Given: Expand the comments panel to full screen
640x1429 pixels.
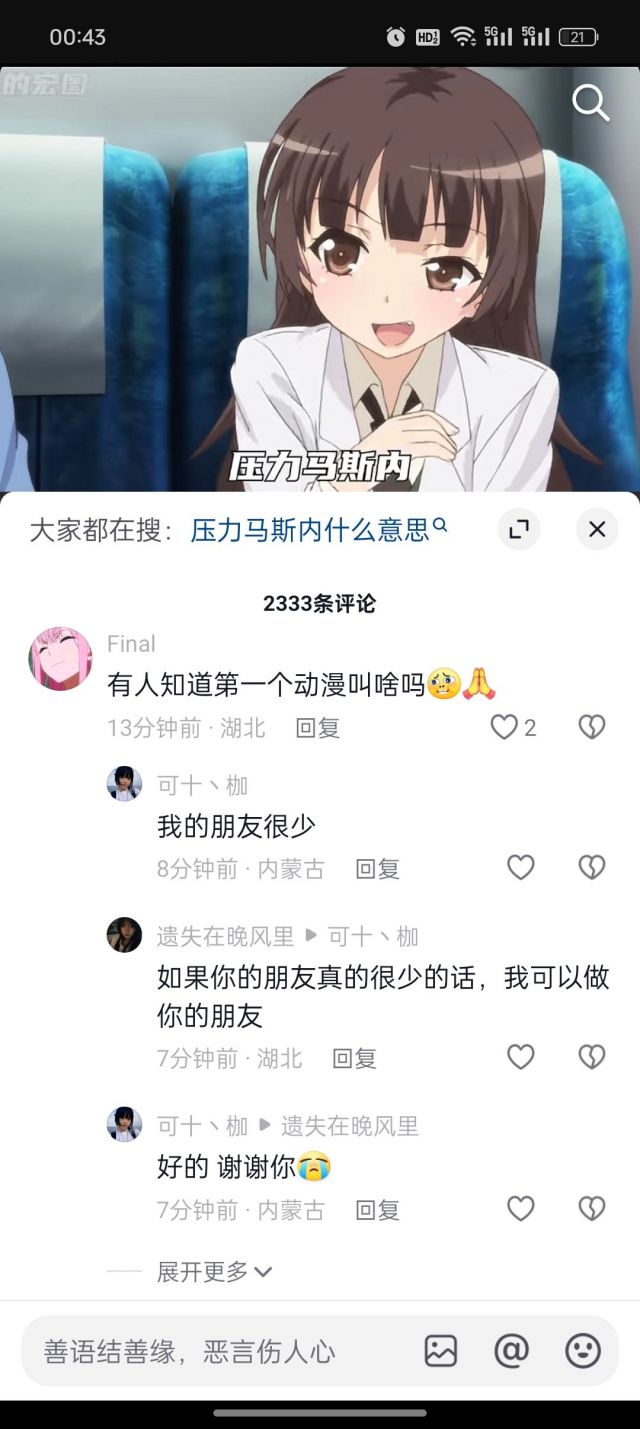Looking at the screenshot, I should point(518,529).
